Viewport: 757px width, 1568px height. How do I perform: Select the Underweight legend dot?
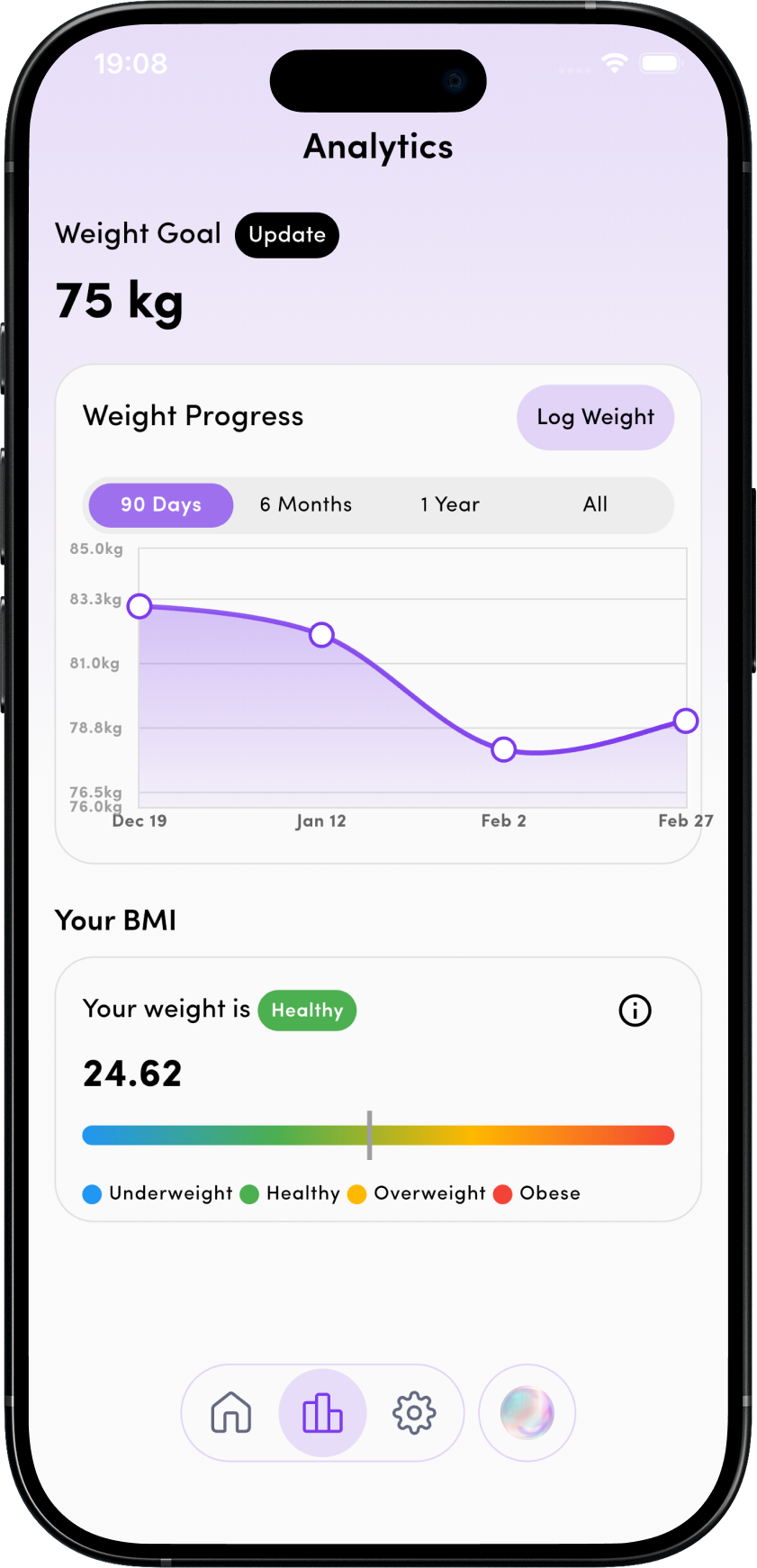coord(93,1193)
